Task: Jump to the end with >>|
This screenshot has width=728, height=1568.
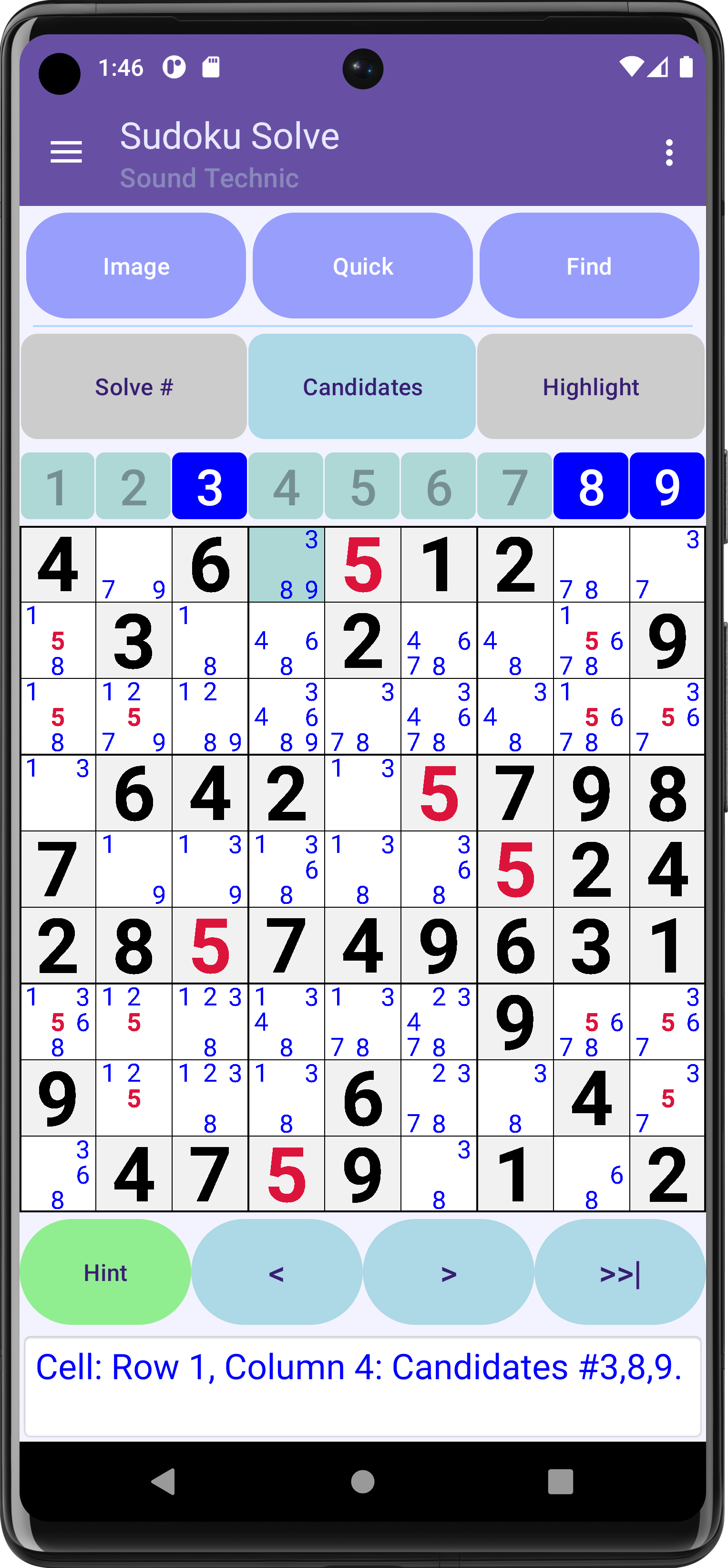Action: (620, 1272)
